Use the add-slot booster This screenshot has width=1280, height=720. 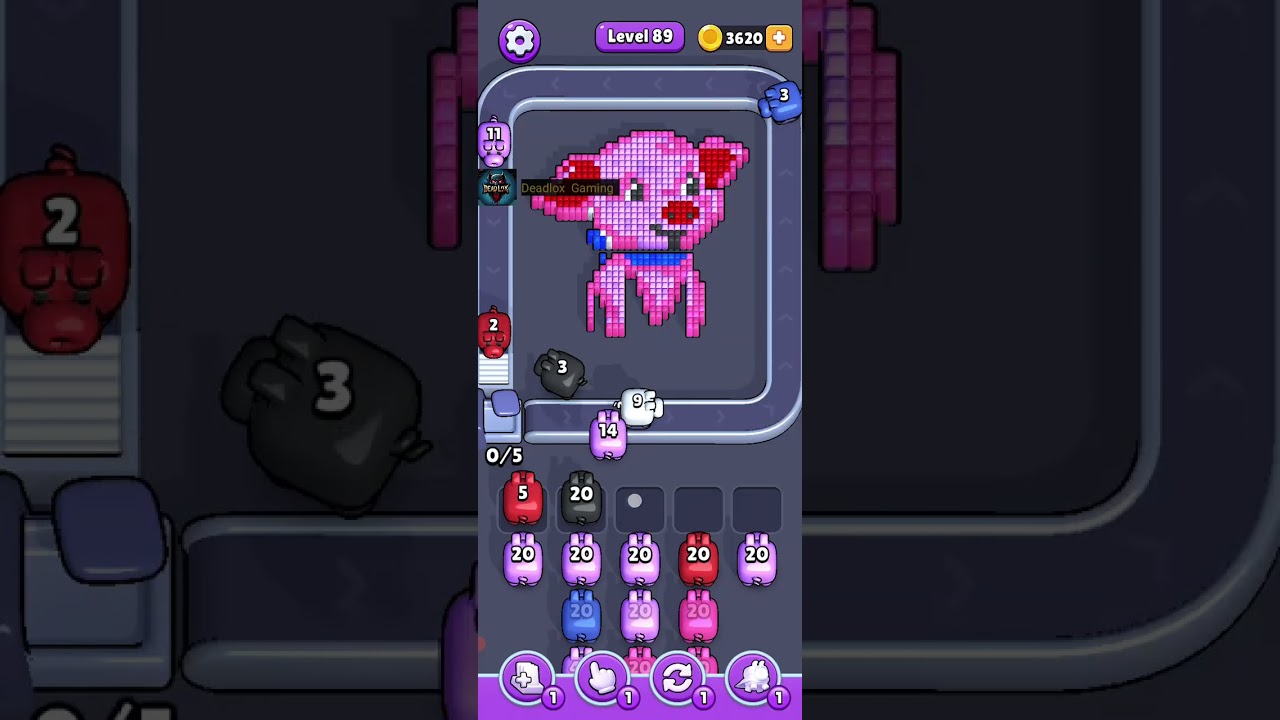(x=526, y=679)
